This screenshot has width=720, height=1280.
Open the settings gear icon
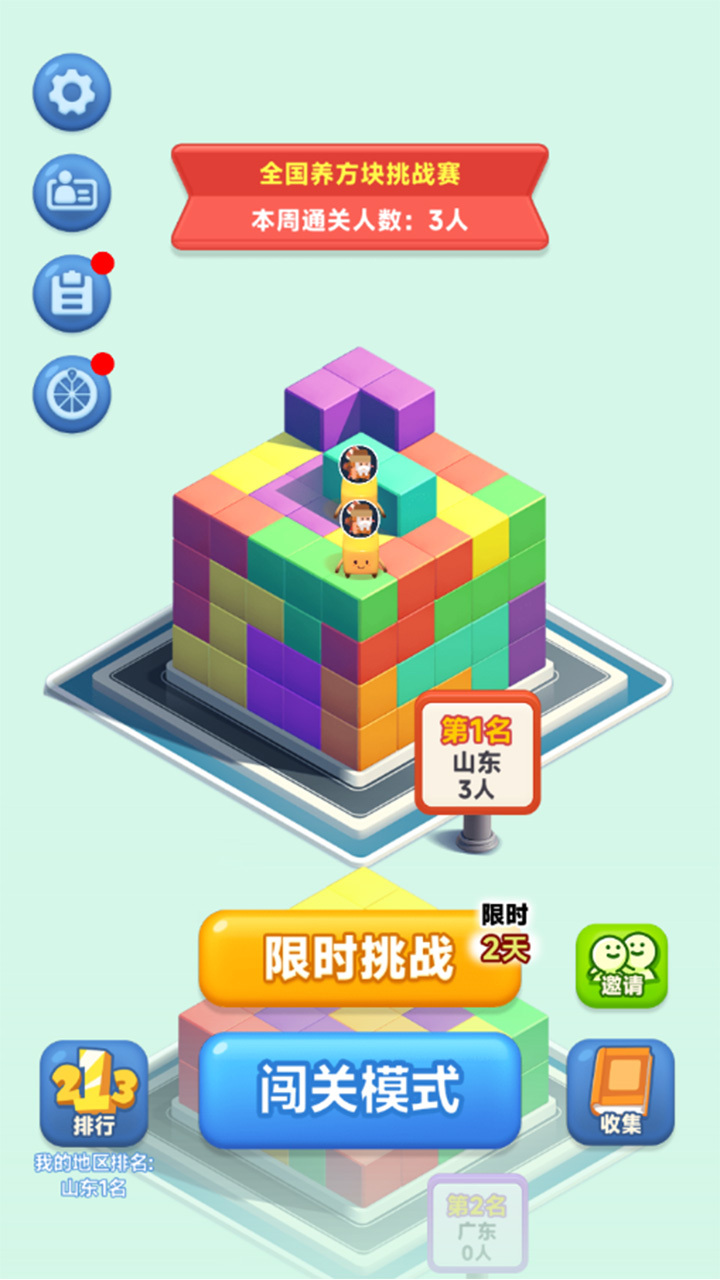pyautogui.click(x=72, y=93)
